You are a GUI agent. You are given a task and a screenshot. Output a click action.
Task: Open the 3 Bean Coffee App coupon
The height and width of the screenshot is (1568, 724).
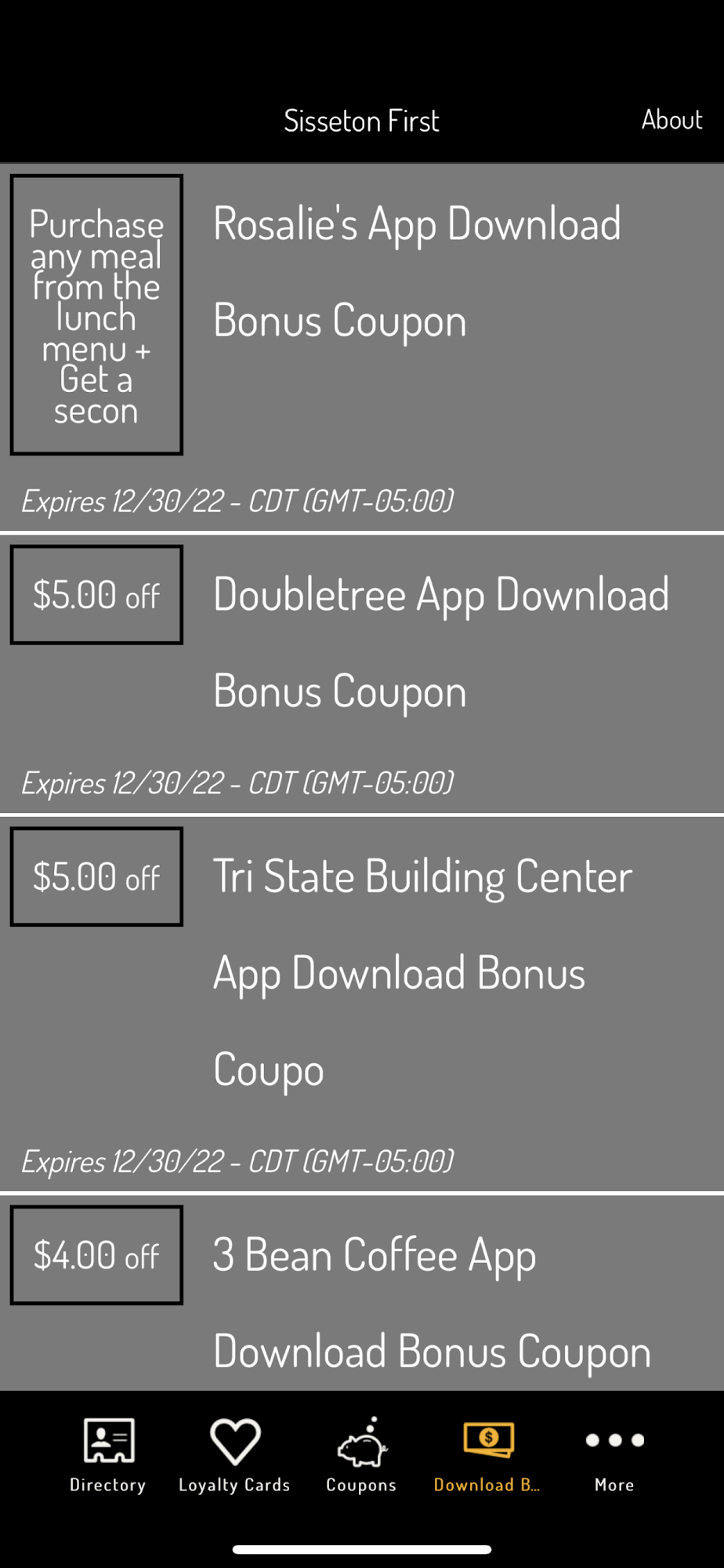(x=431, y=1301)
